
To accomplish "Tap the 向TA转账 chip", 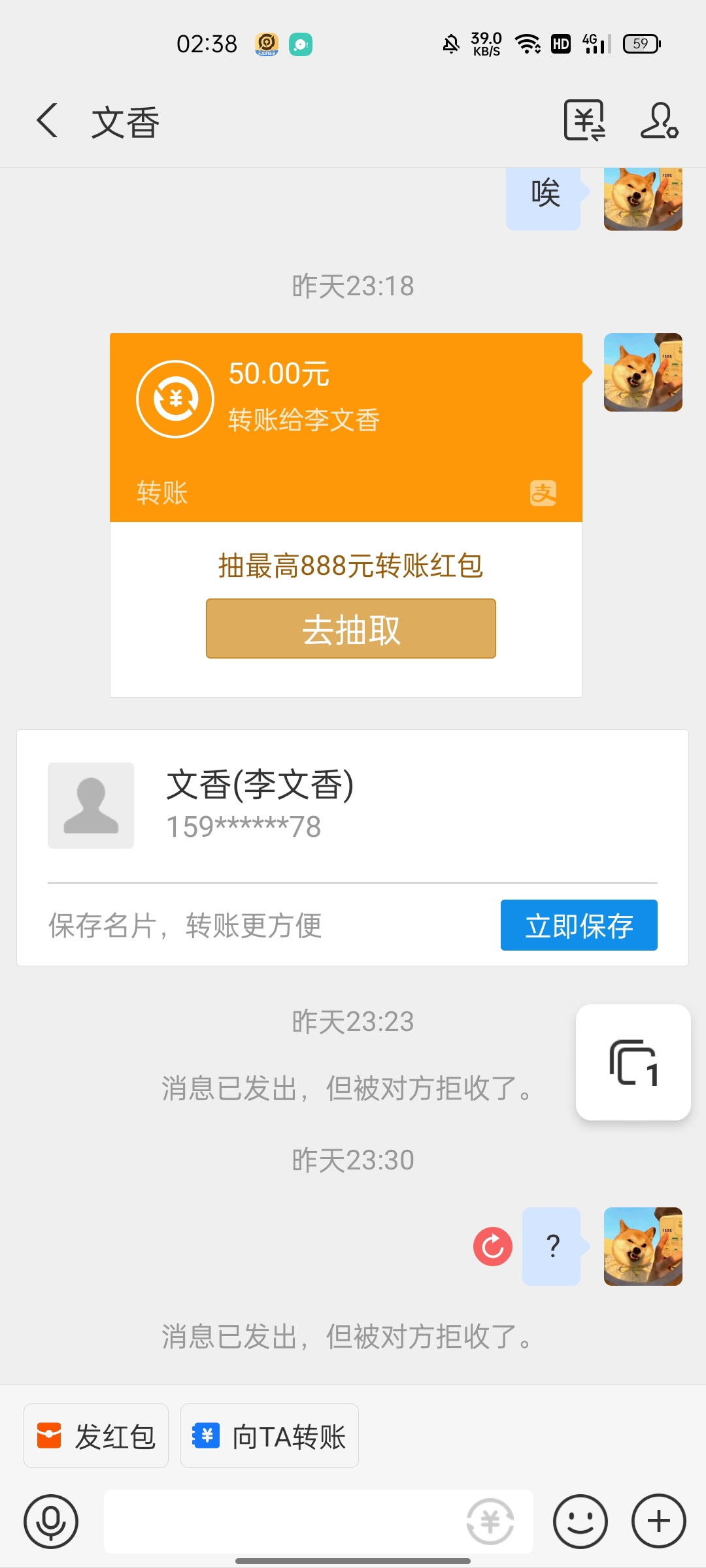I will 269,1436.
